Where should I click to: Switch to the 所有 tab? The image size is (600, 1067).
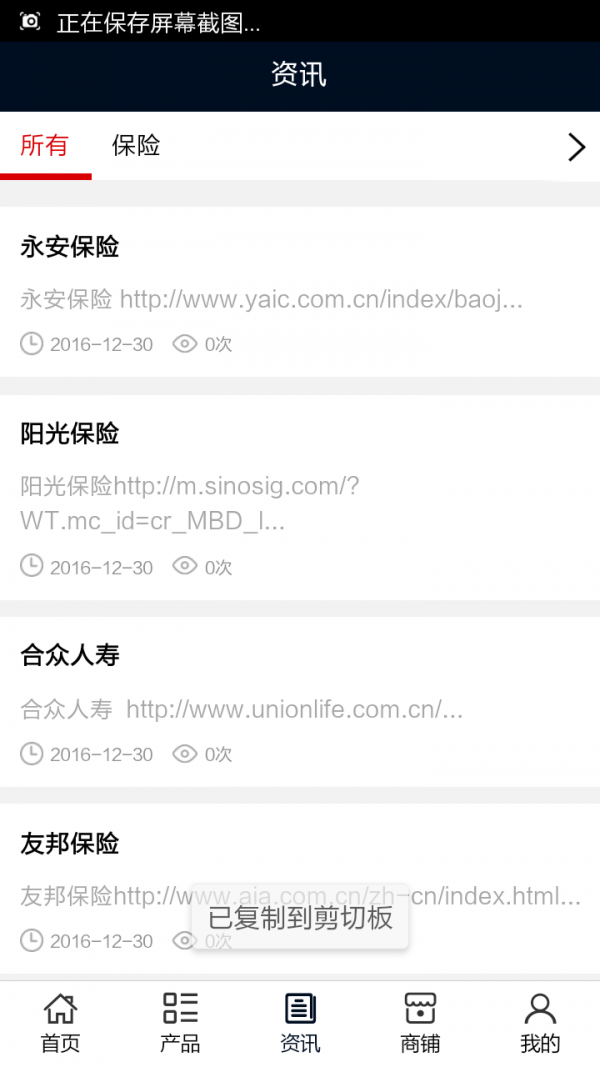[45, 146]
